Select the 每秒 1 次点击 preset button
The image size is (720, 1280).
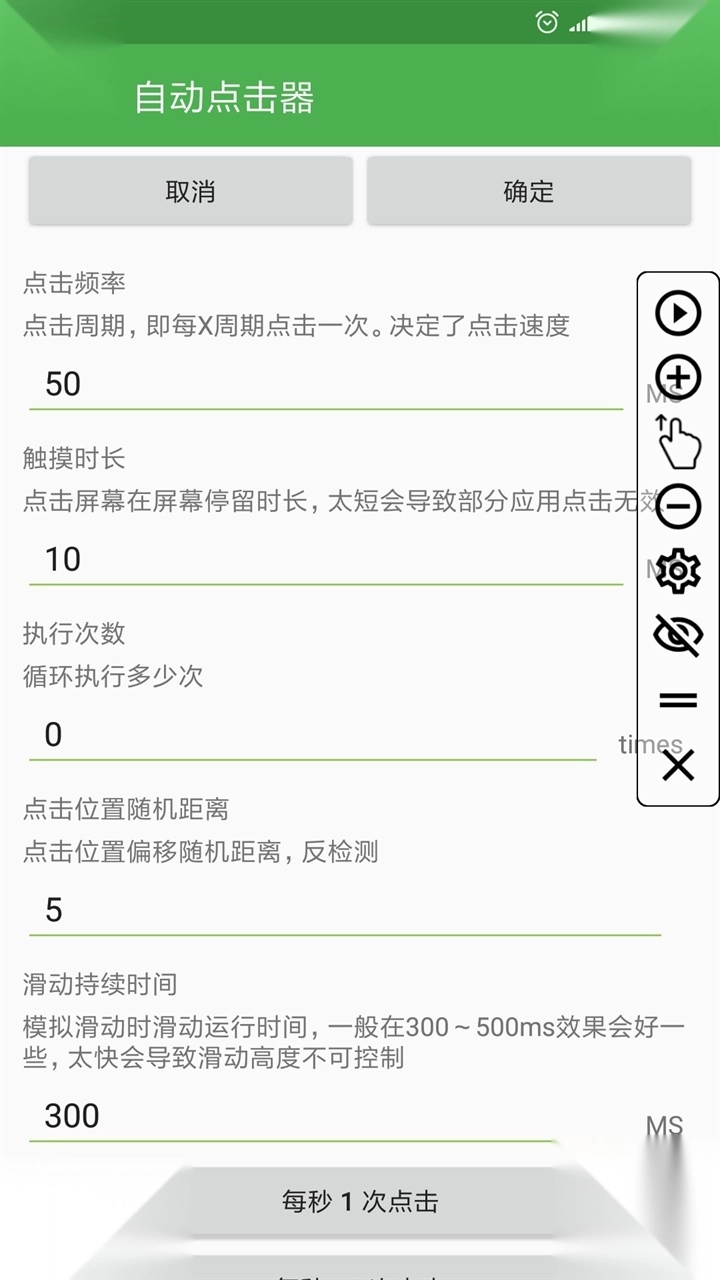pyautogui.click(x=360, y=1201)
